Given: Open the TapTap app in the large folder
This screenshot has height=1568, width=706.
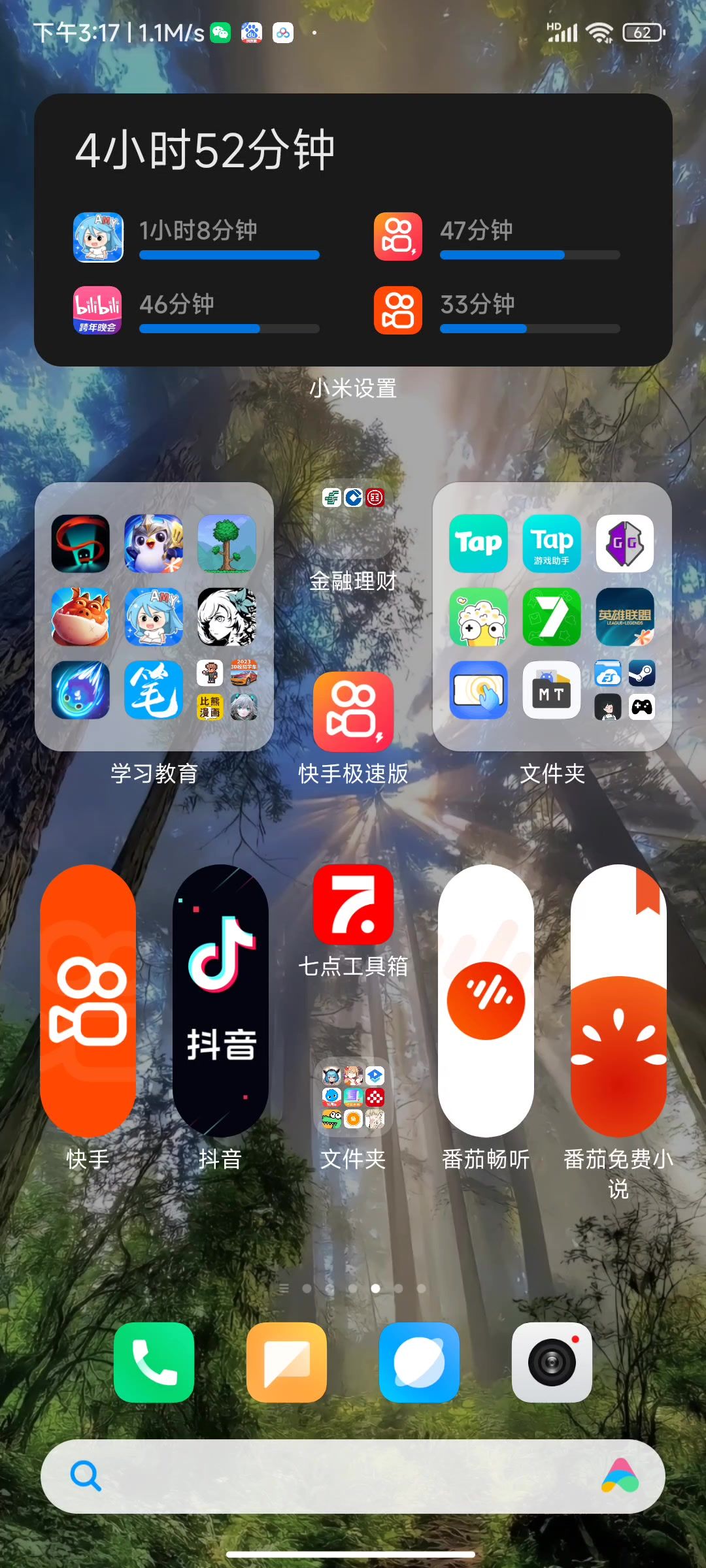Looking at the screenshot, I should click(479, 543).
